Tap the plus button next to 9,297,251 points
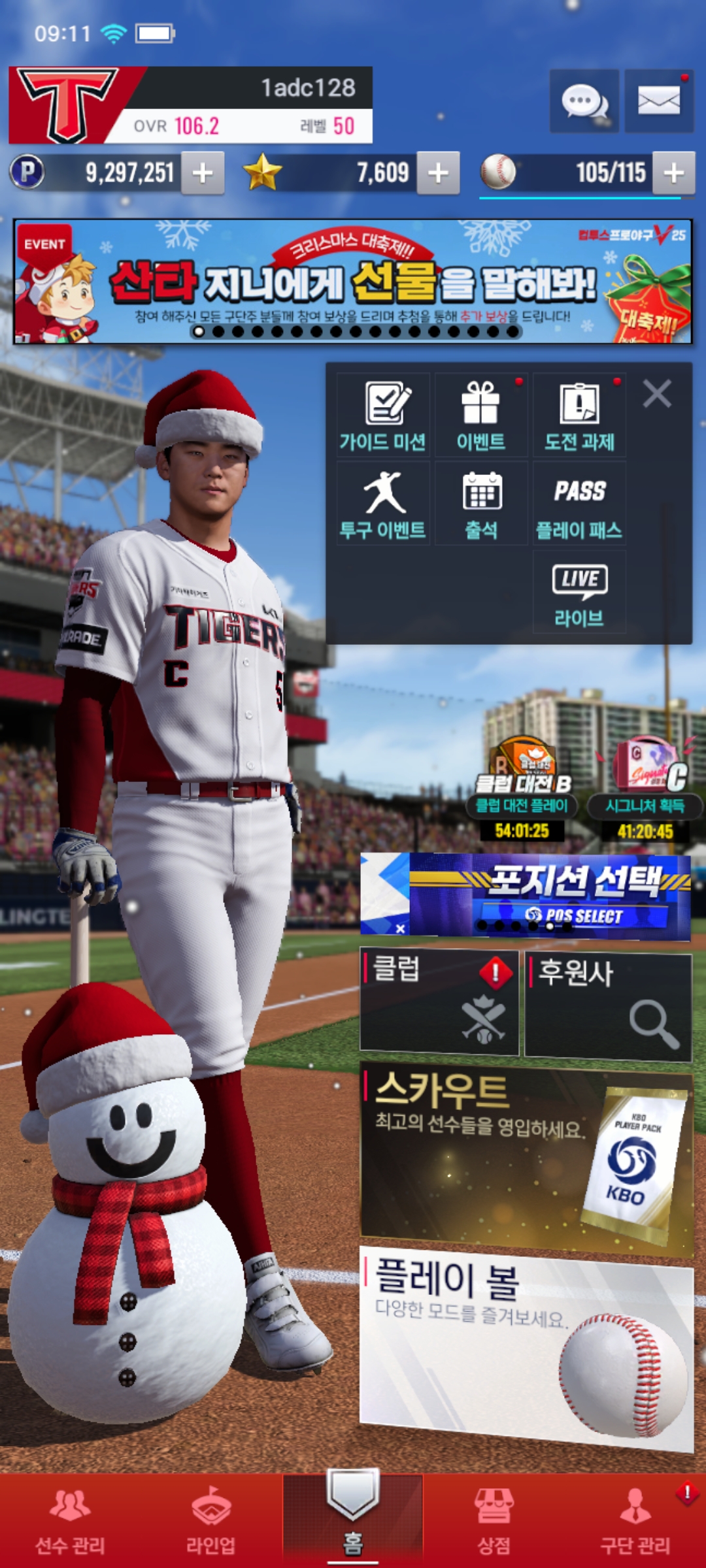This screenshot has height=1568, width=706. tap(203, 173)
